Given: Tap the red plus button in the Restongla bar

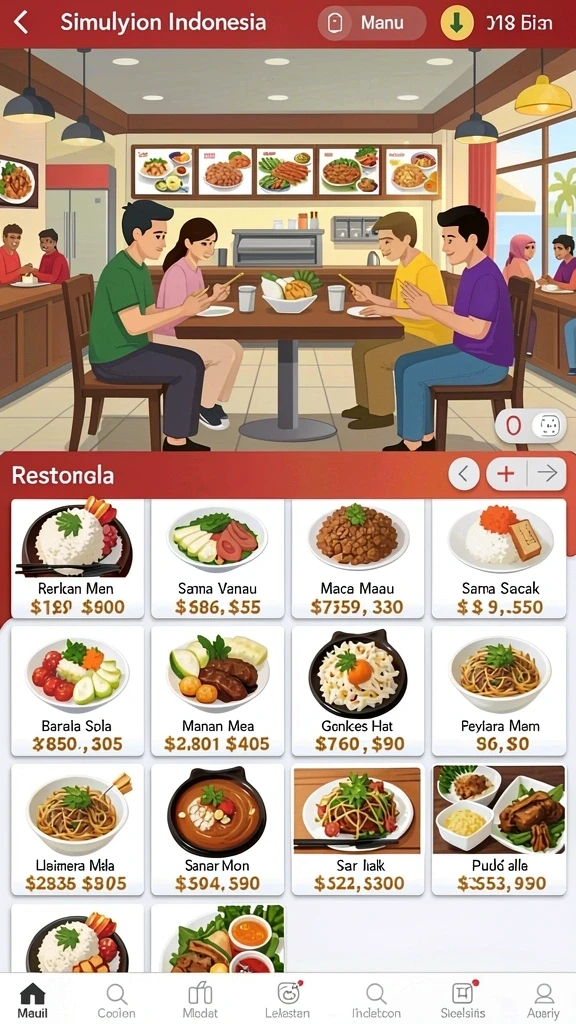Looking at the screenshot, I should (x=506, y=474).
